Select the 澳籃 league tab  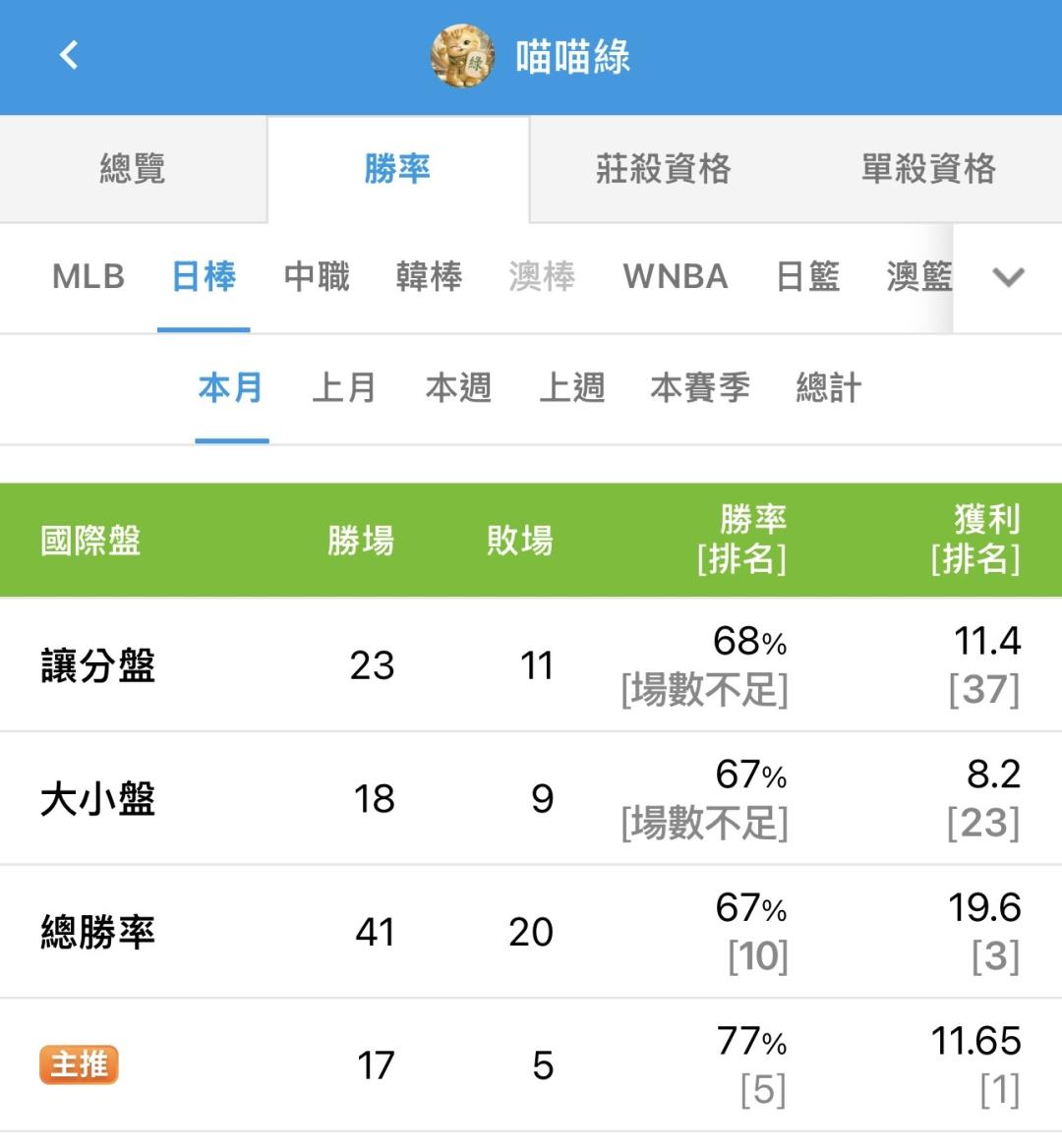coord(919,277)
